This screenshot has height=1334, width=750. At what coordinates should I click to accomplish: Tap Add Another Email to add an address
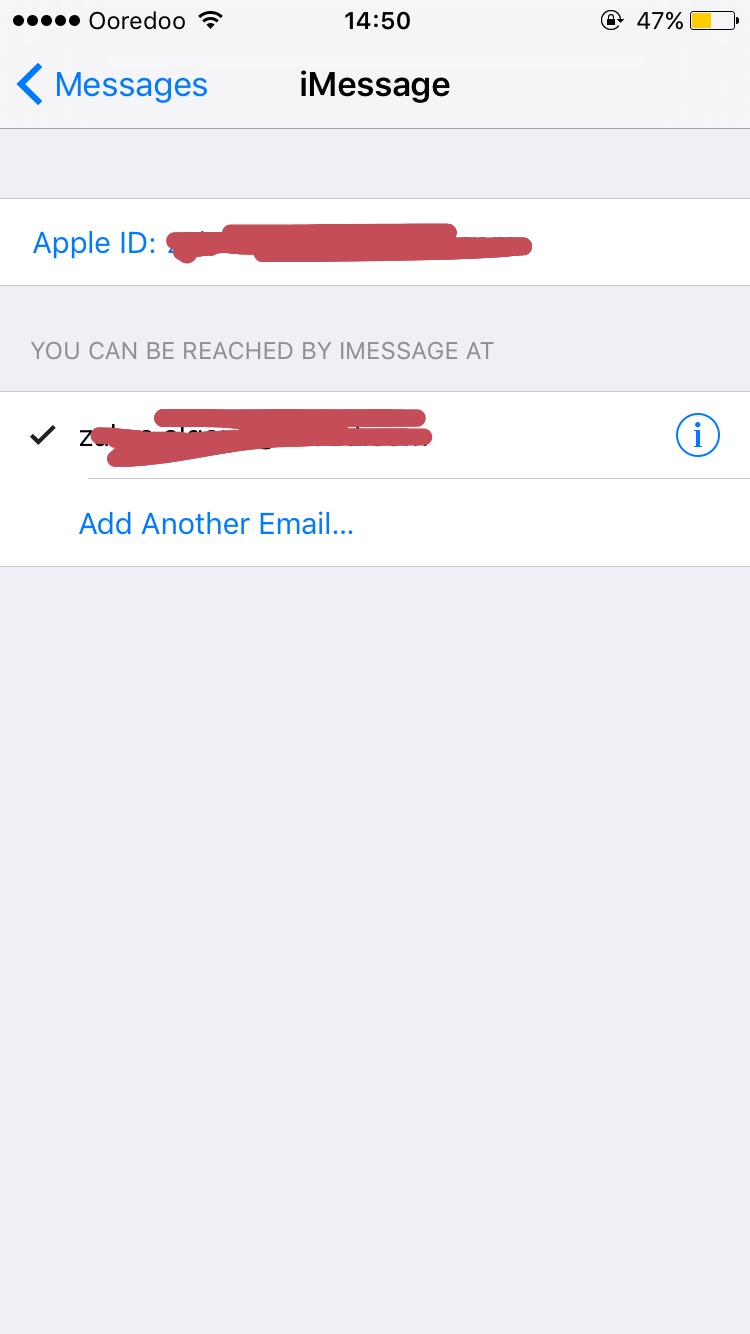[215, 524]
